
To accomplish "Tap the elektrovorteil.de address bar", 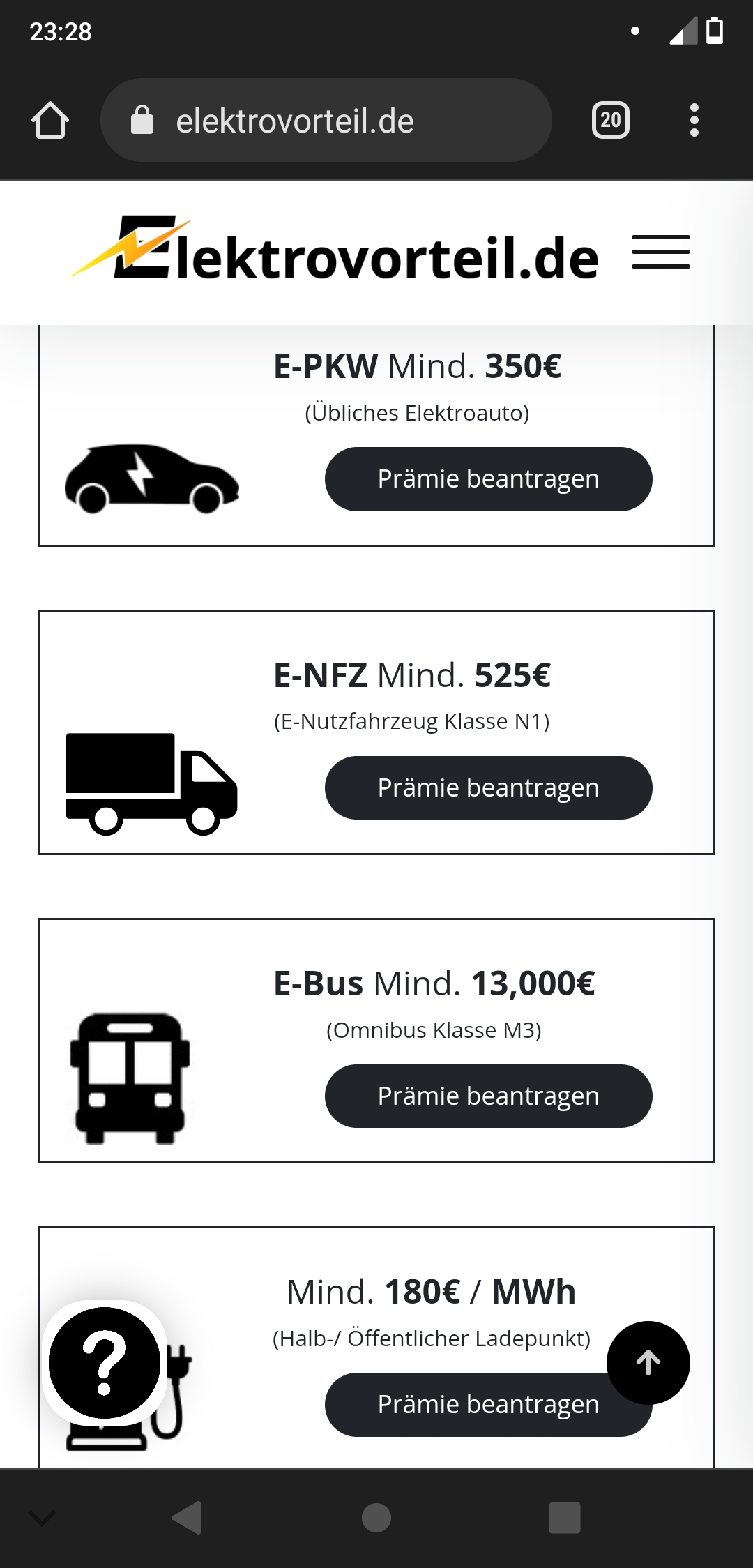I will click(x=326, y=121).
